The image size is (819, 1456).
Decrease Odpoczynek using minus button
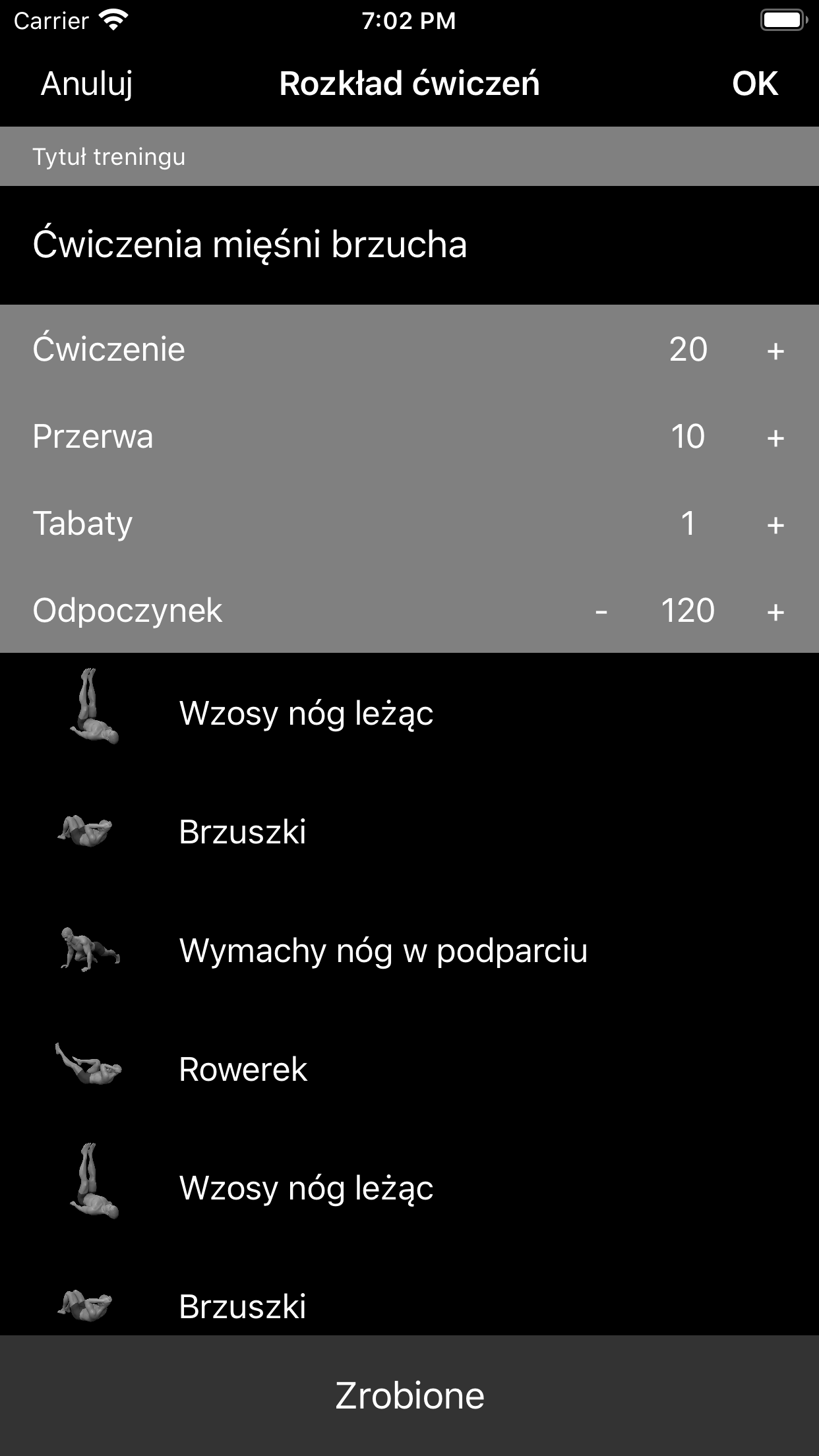601,611
